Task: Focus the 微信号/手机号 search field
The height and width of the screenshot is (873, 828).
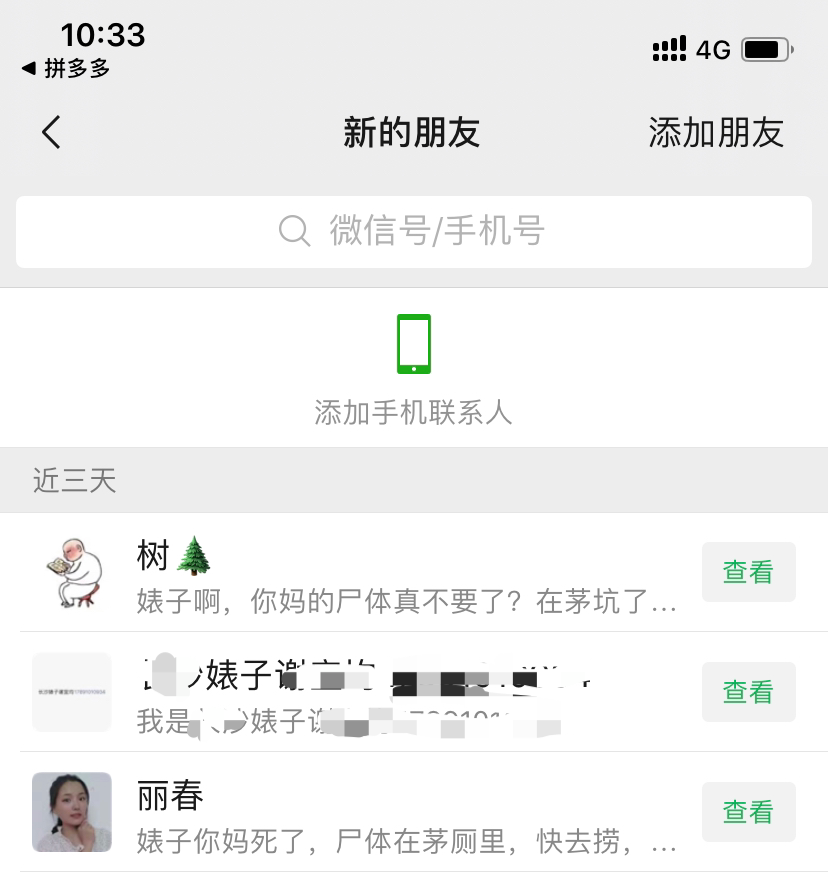Action: (413, 231)
